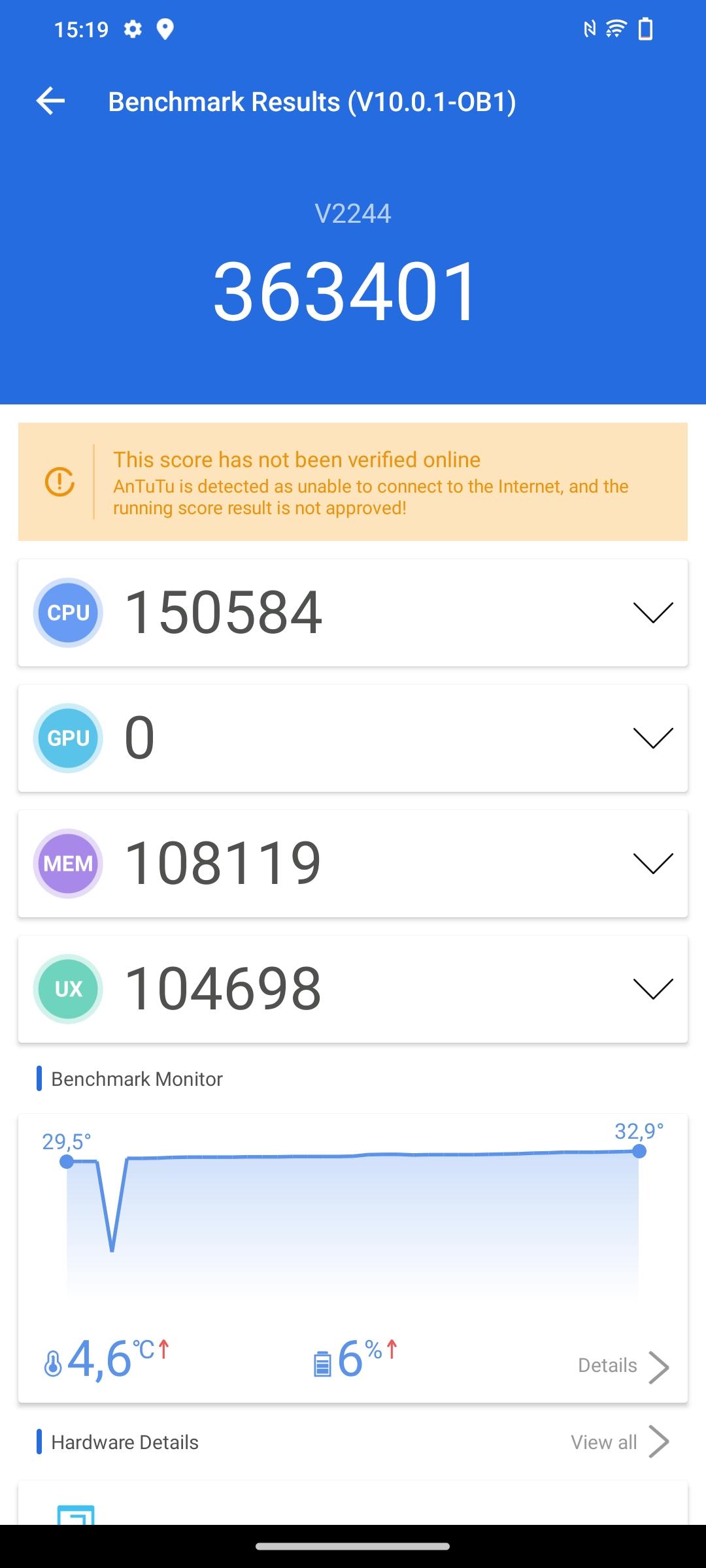The image size is (706, 1568).
Task: Open Benchmark Monitor Details
Action: tap(624, 1366)
